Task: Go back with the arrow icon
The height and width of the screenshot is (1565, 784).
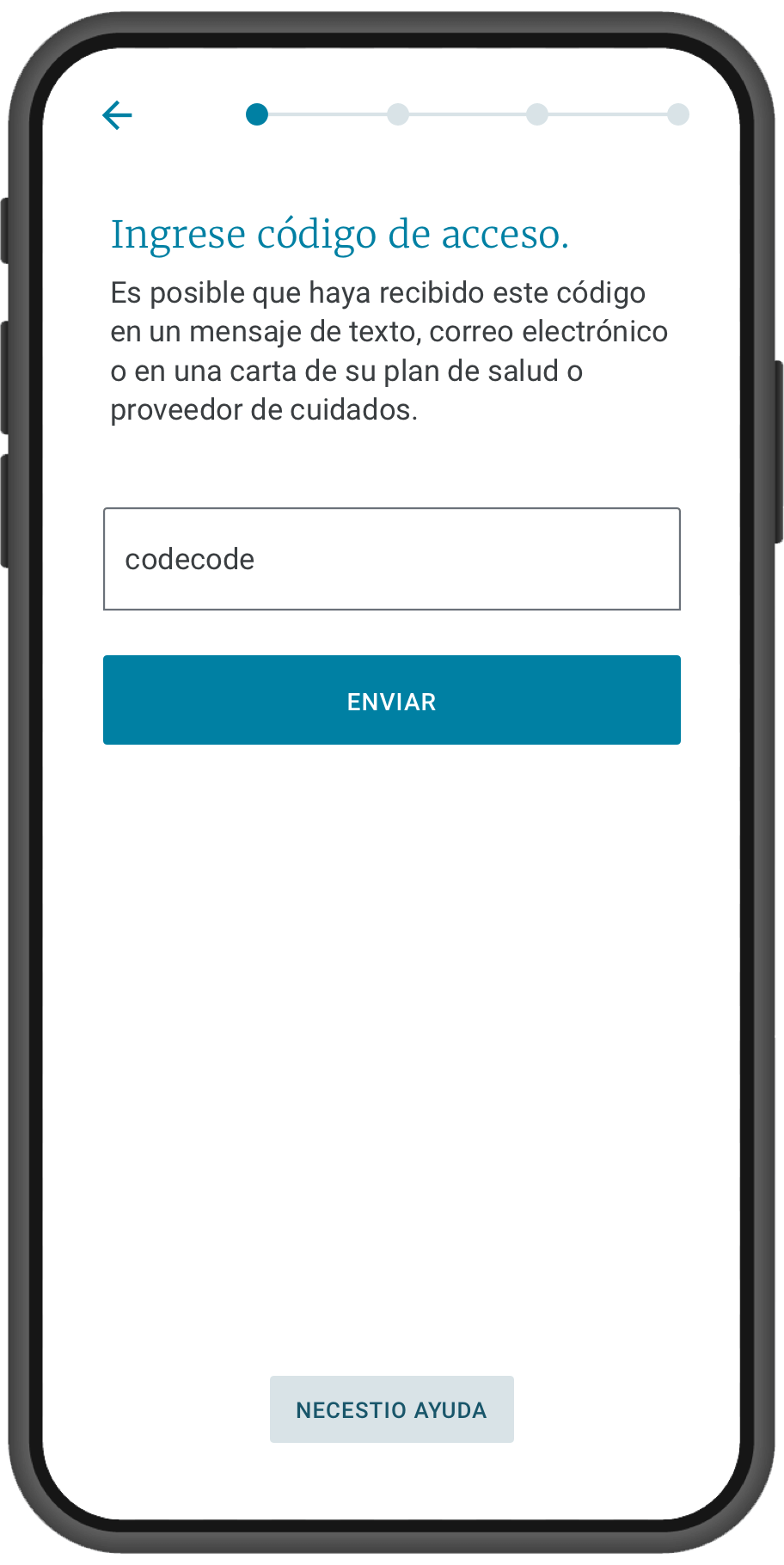Action: pos(117,114)
